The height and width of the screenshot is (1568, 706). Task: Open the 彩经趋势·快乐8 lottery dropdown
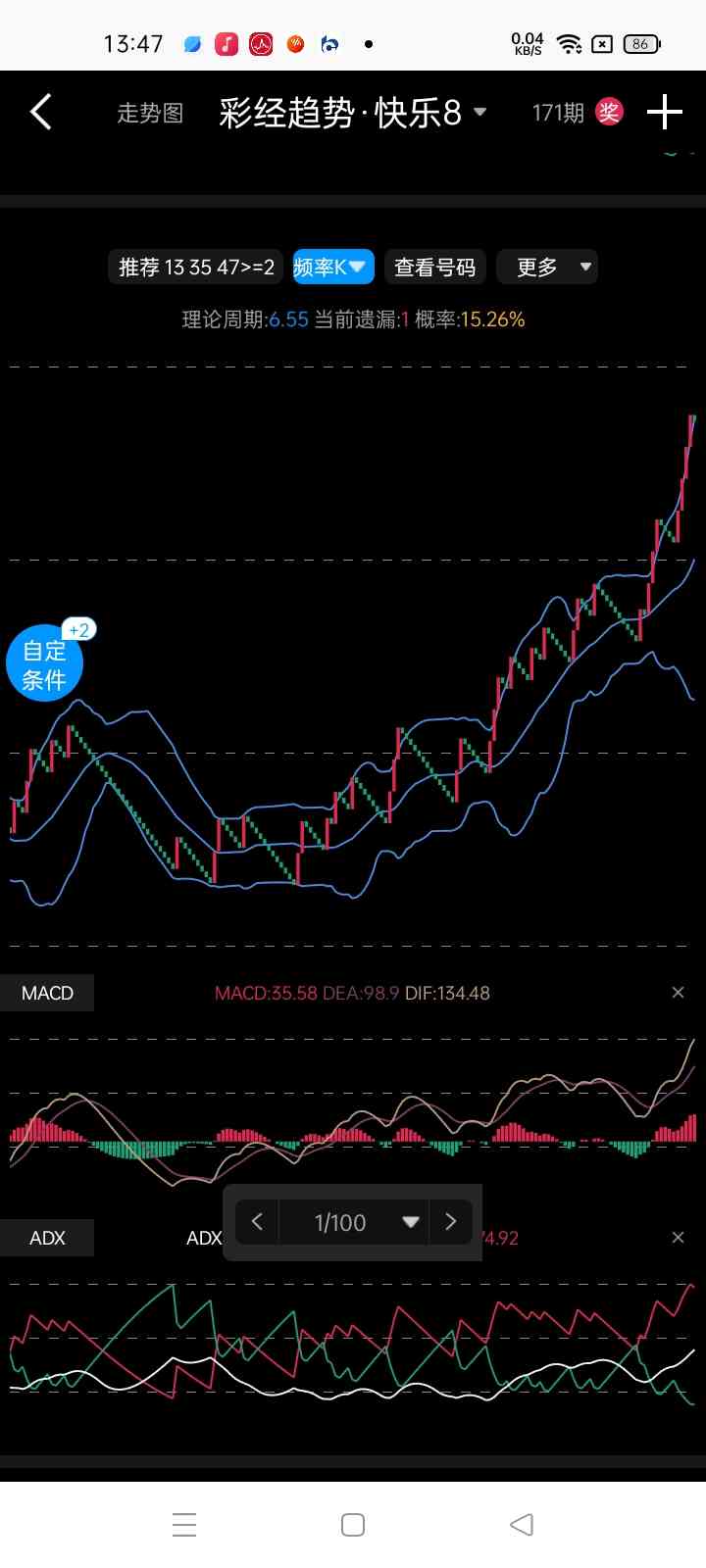[352, 113]
